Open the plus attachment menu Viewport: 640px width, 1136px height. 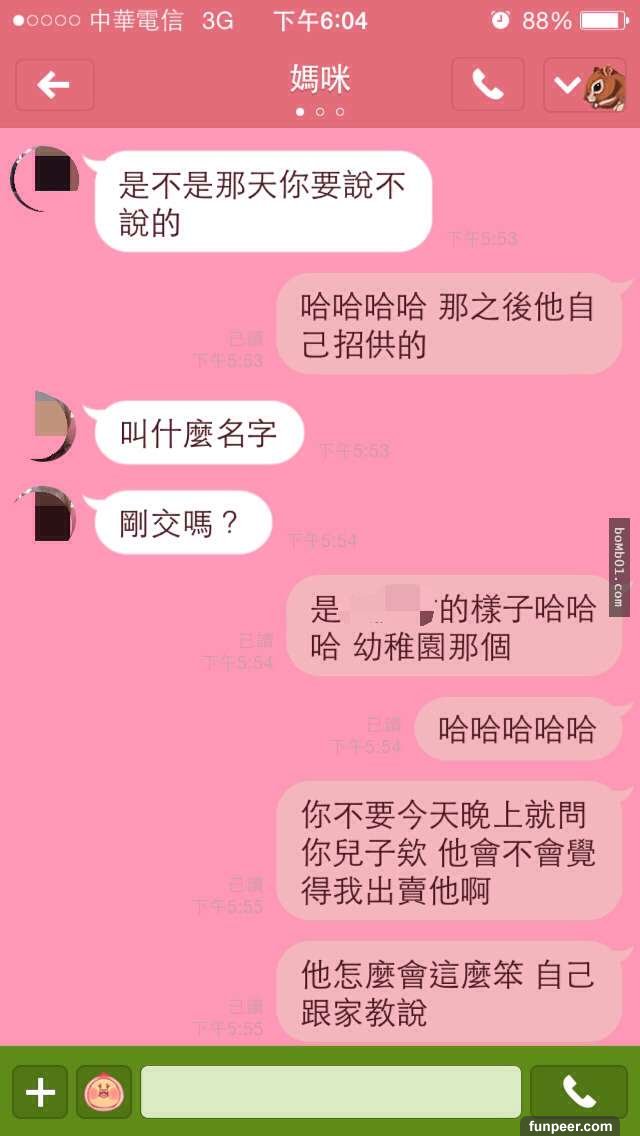click(40, 1092)
